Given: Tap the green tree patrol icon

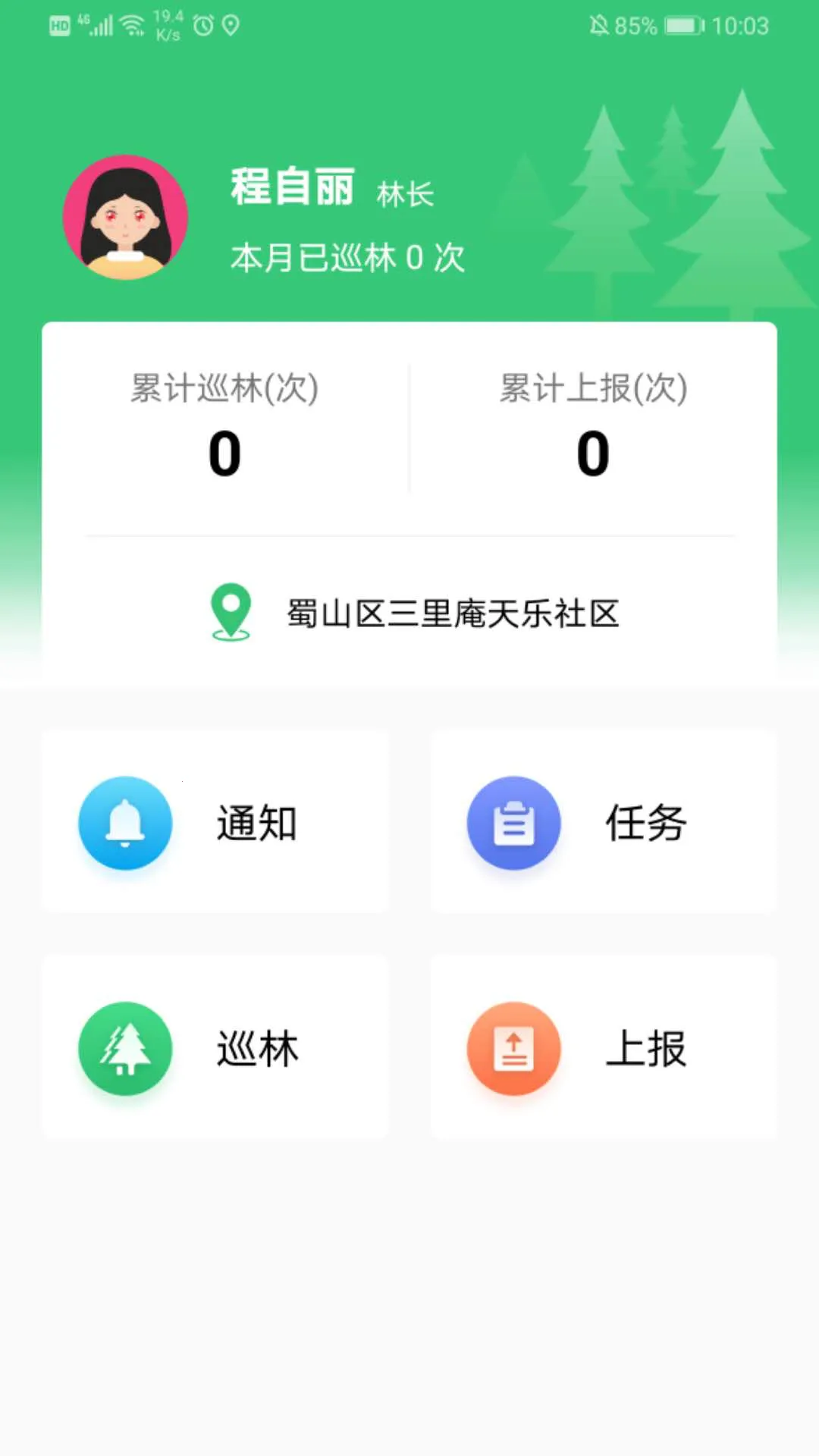Looking at the screenshot, I should click(126, 1048).
